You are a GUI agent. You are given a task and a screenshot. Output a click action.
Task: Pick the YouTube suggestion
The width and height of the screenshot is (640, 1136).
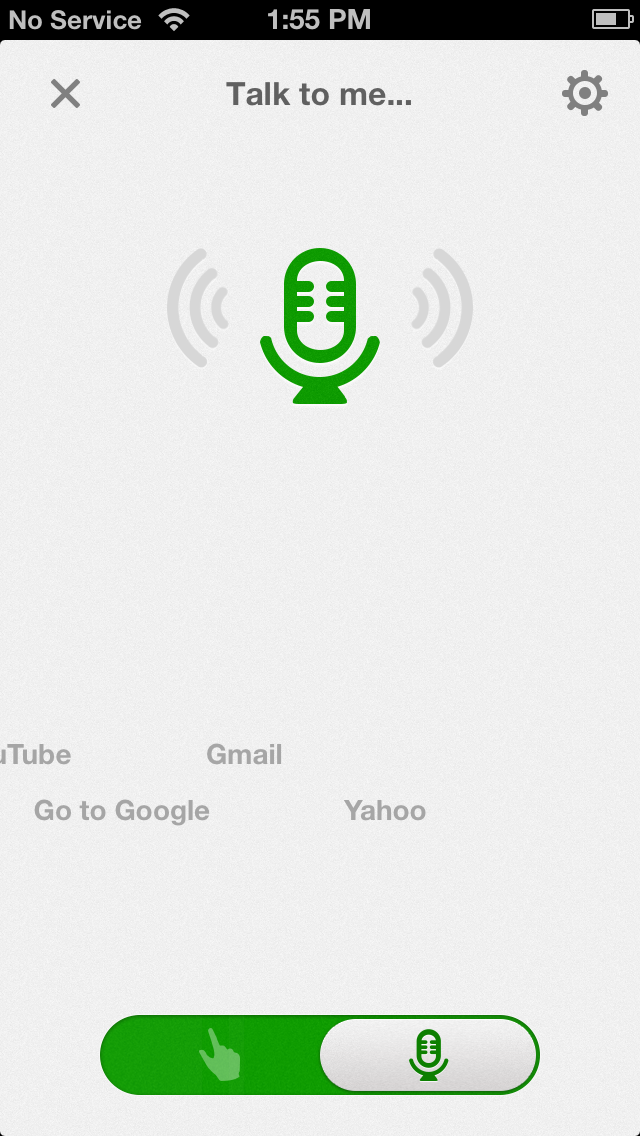pyautogui.click(x=35, y=755)
